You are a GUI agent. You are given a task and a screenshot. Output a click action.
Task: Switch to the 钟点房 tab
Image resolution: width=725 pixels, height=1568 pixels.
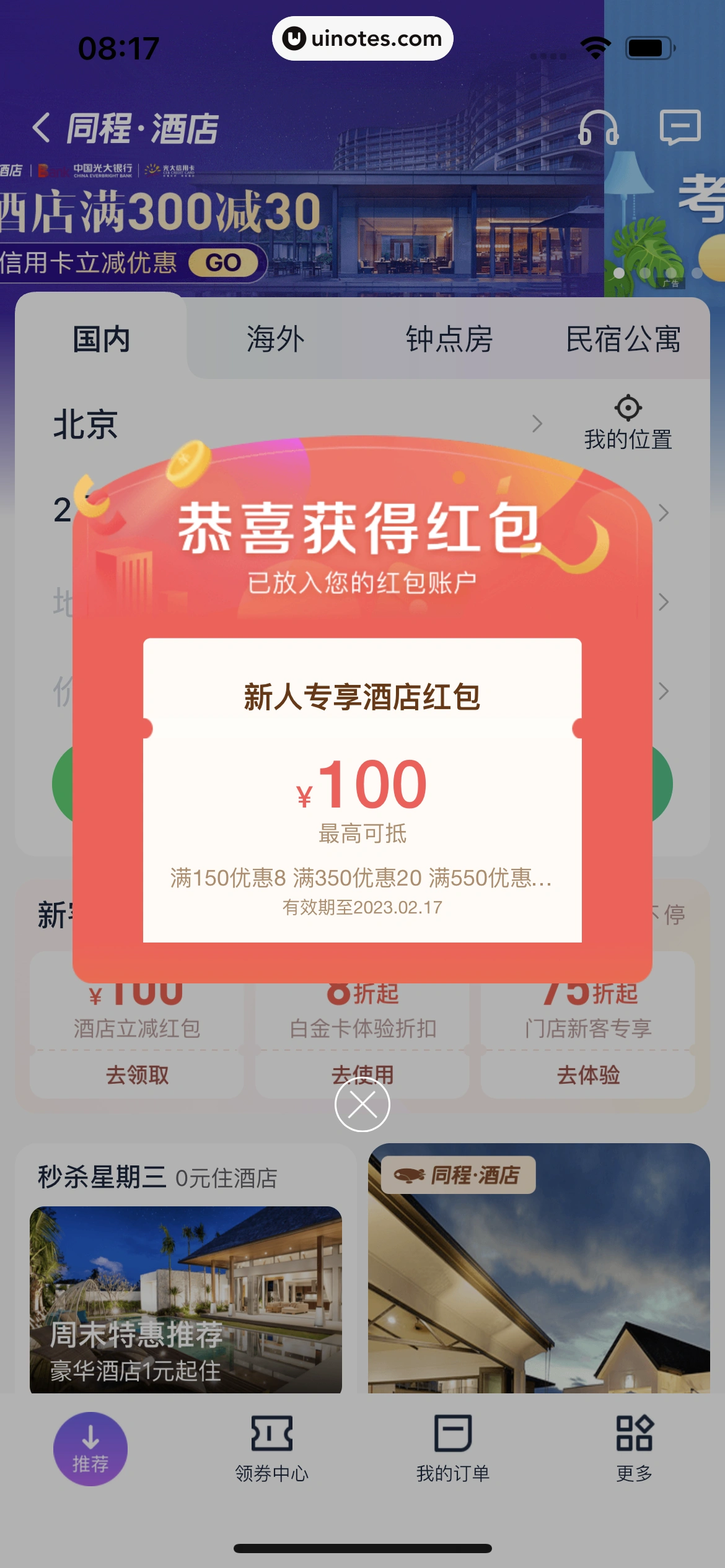click(x=449, y=339)
